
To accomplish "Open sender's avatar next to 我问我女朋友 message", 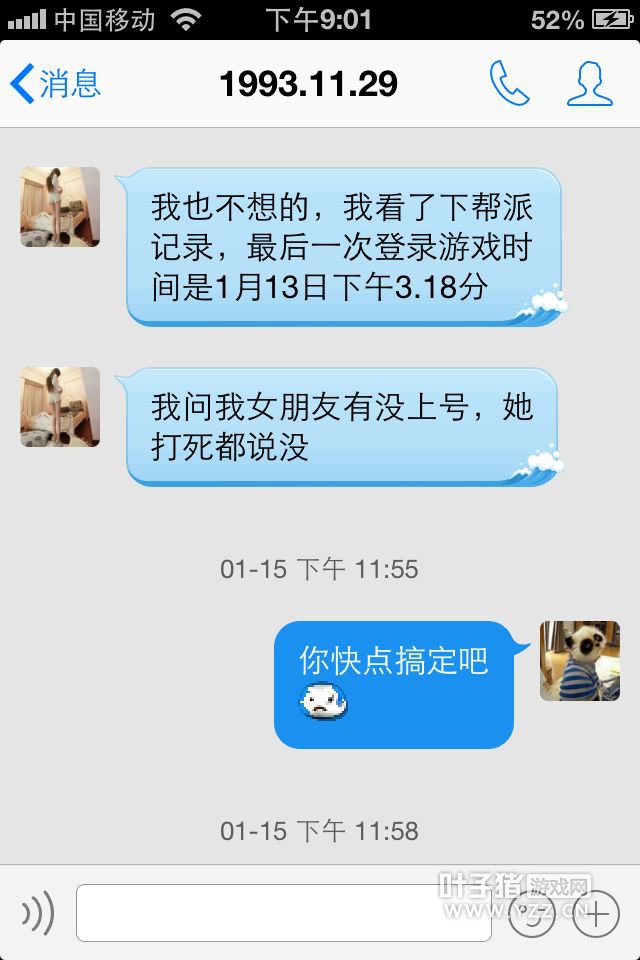I will pos(60,407).
